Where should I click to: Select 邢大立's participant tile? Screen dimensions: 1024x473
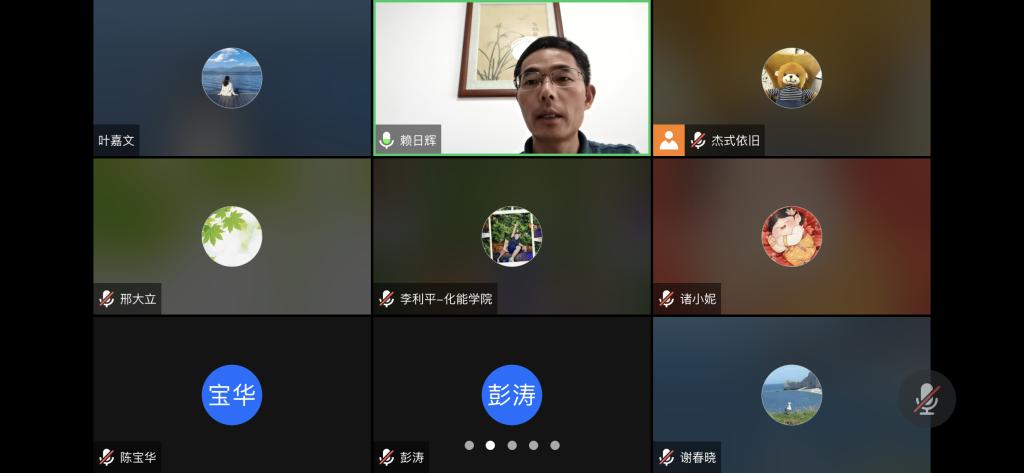click(x=232, y=236)
